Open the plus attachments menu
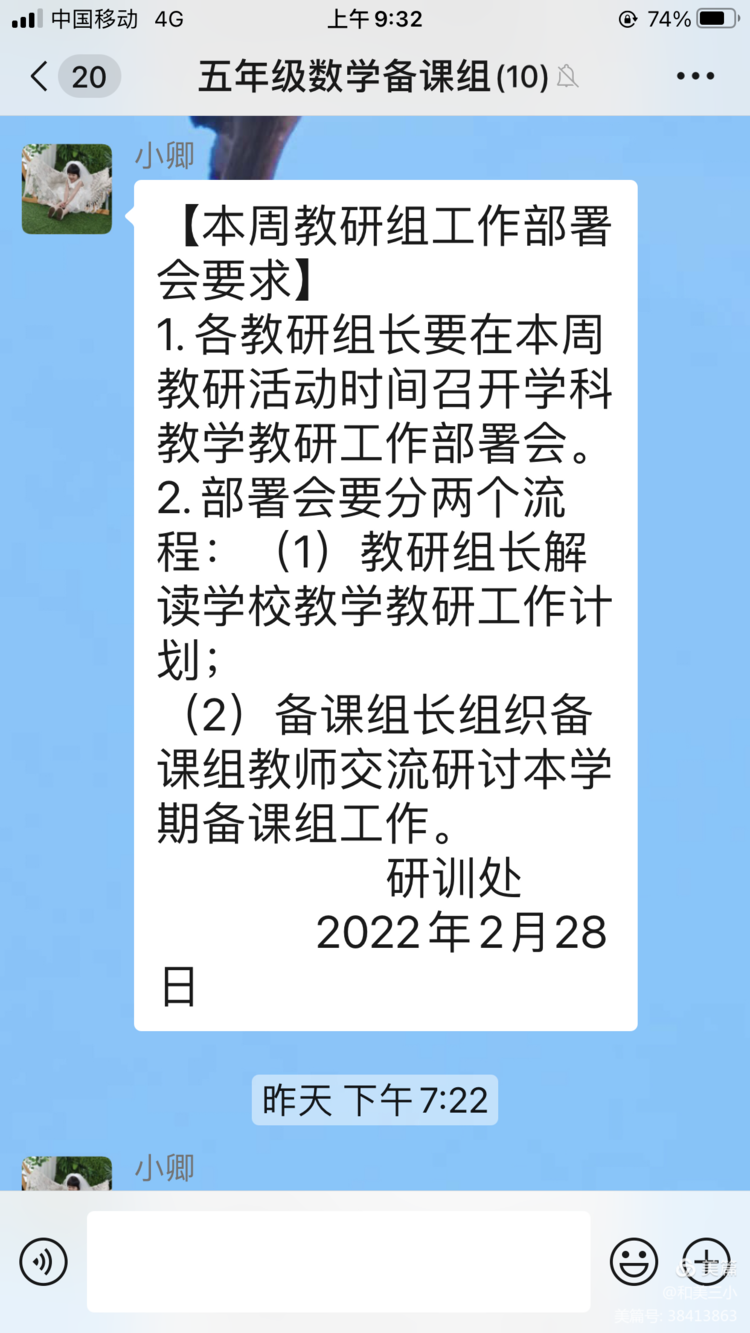 point(706,1261)
